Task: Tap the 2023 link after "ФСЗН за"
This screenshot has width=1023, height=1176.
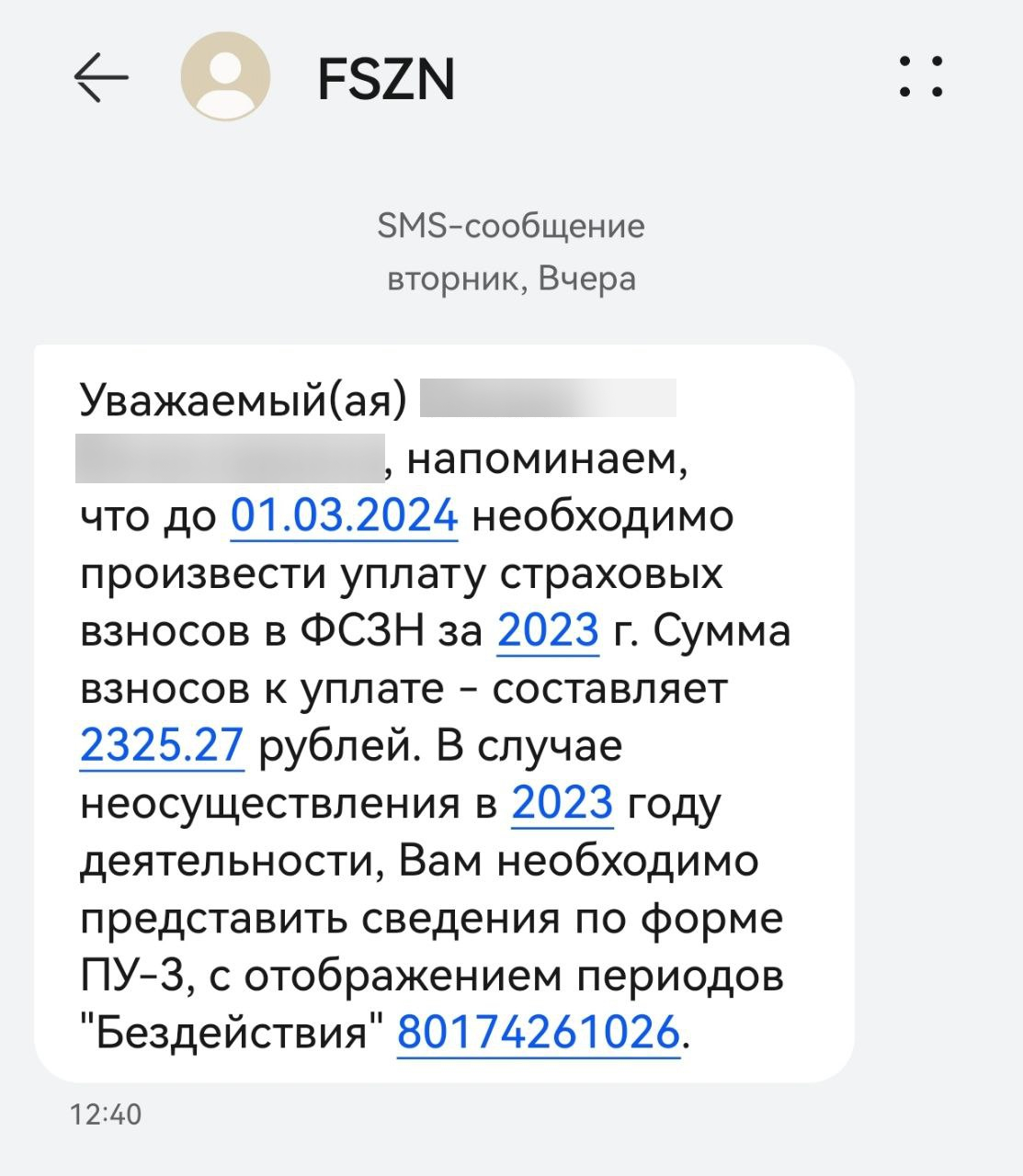Action: [x=548, y=631]
